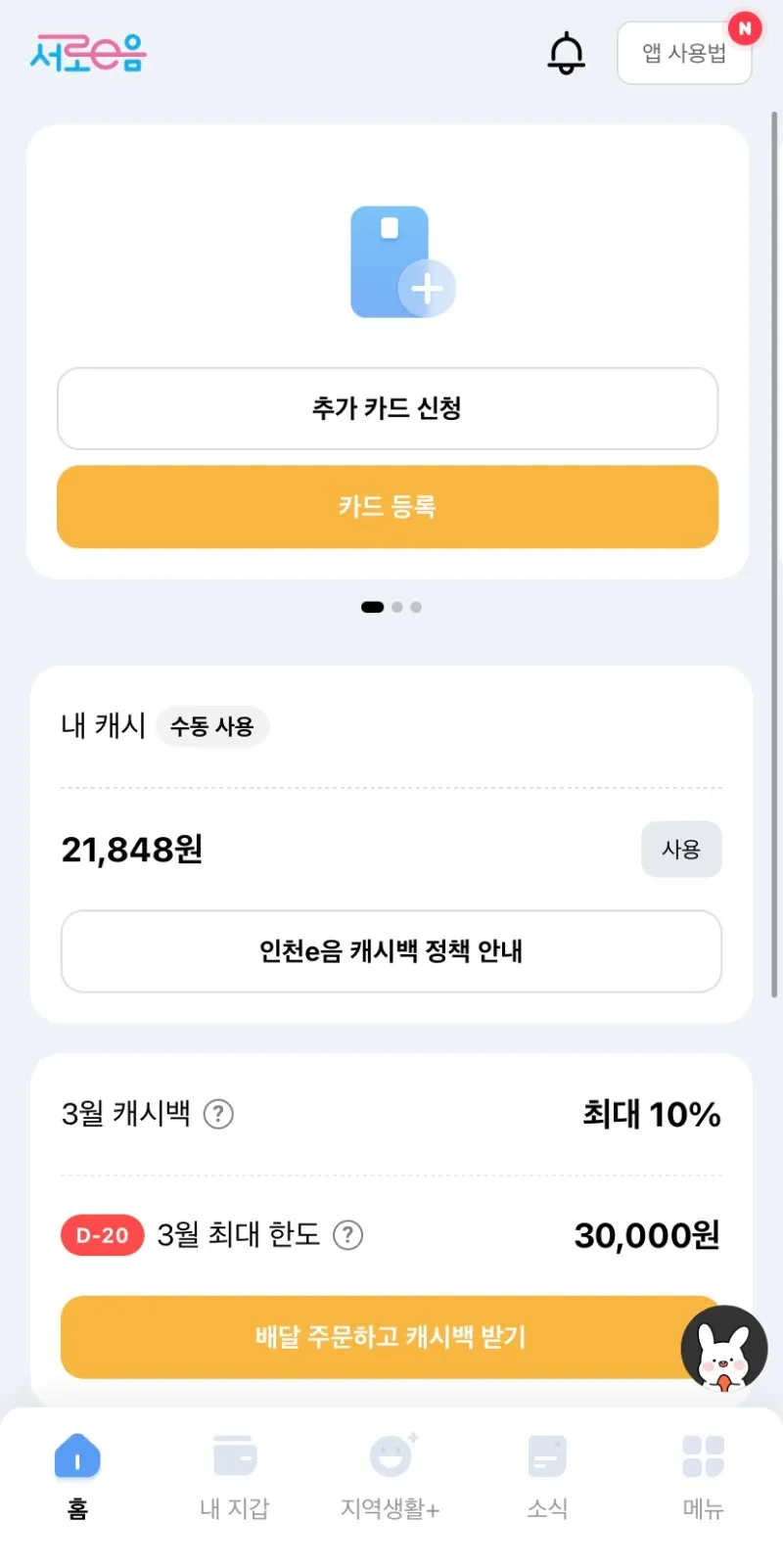Go to the 소식 tab
Viewport: 783px width, 1568px height.
[x=547, y=1476]
